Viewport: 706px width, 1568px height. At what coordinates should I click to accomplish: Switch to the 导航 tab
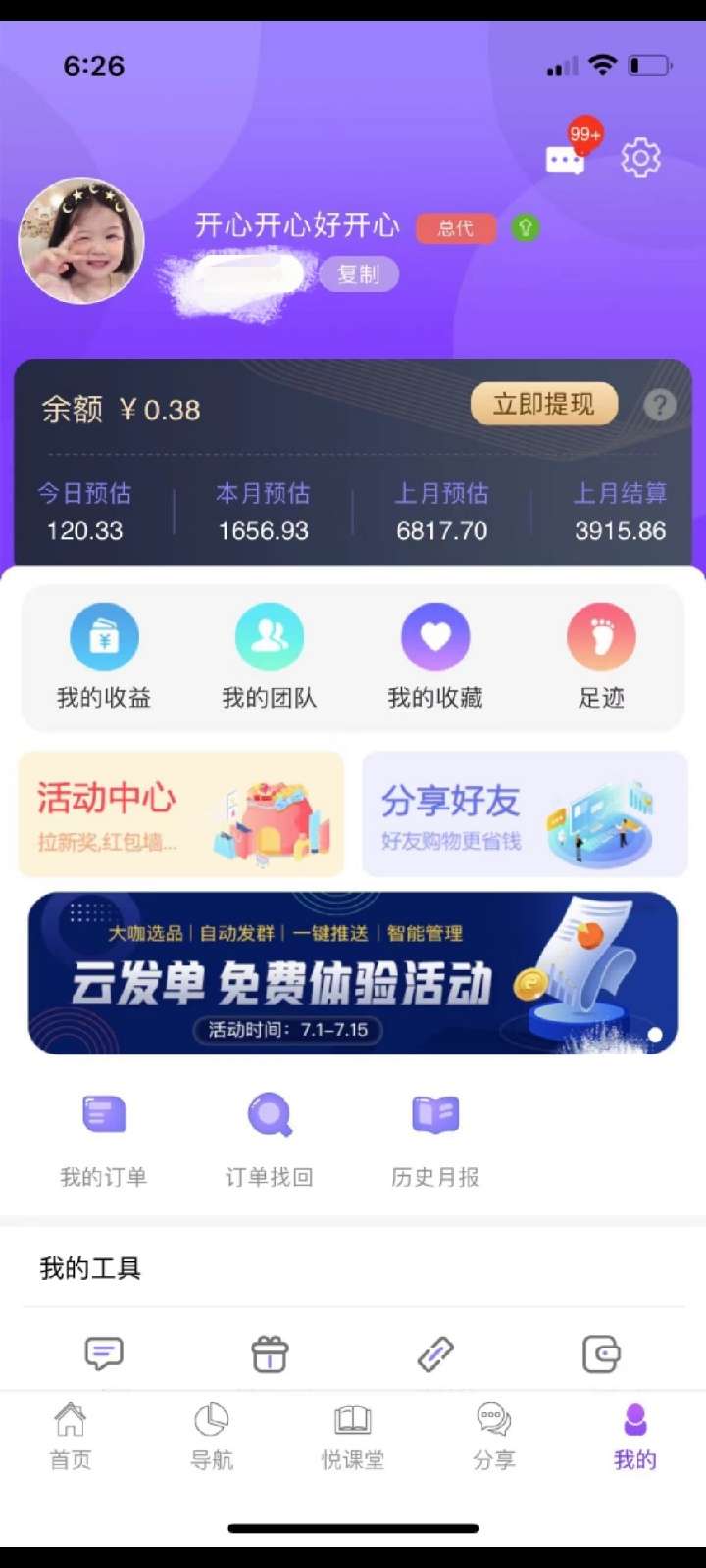(x=212, y=1436)
